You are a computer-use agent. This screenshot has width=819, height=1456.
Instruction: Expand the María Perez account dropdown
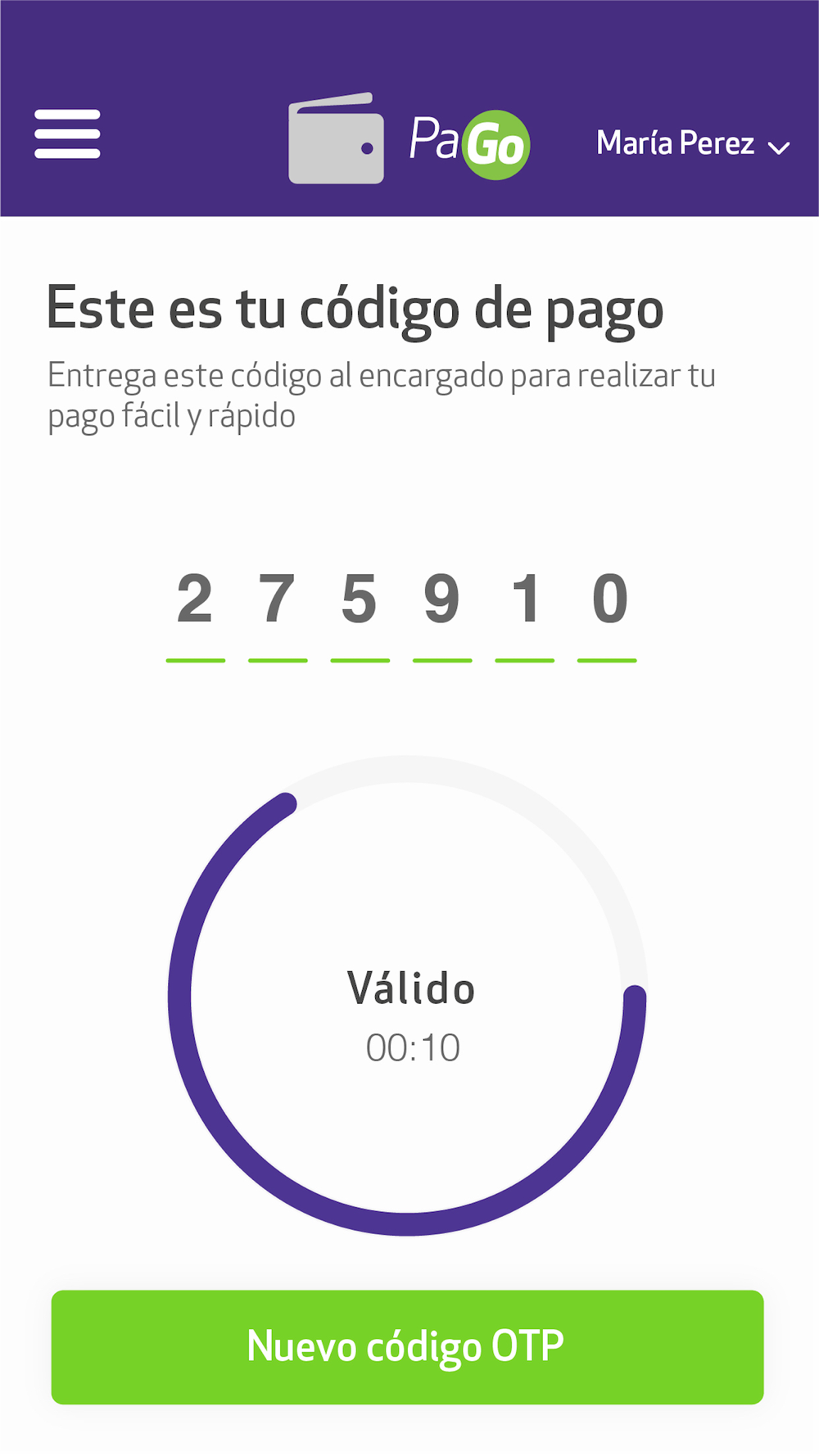[x=693, y=143]
